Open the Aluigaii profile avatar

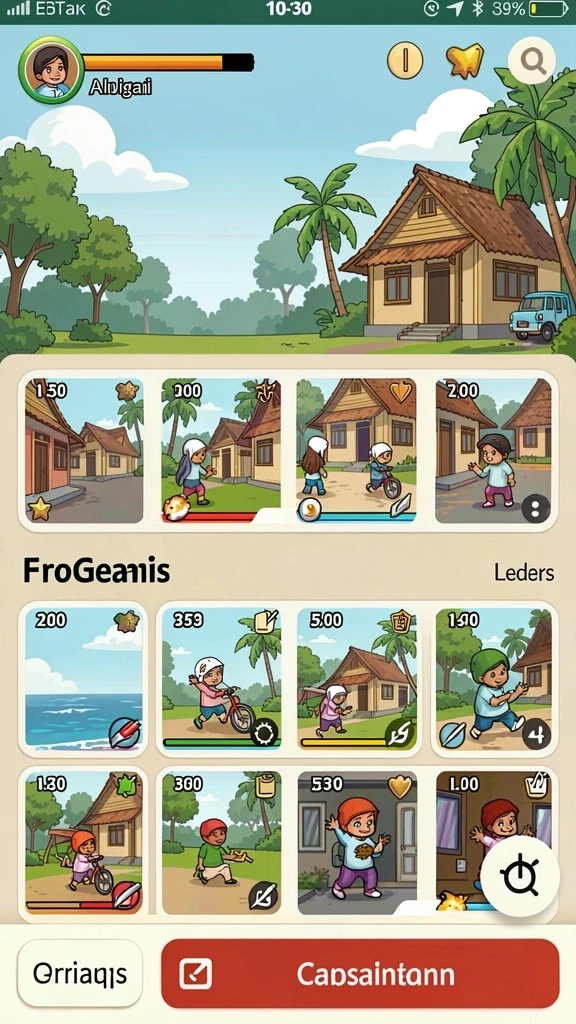click(51, 69)
